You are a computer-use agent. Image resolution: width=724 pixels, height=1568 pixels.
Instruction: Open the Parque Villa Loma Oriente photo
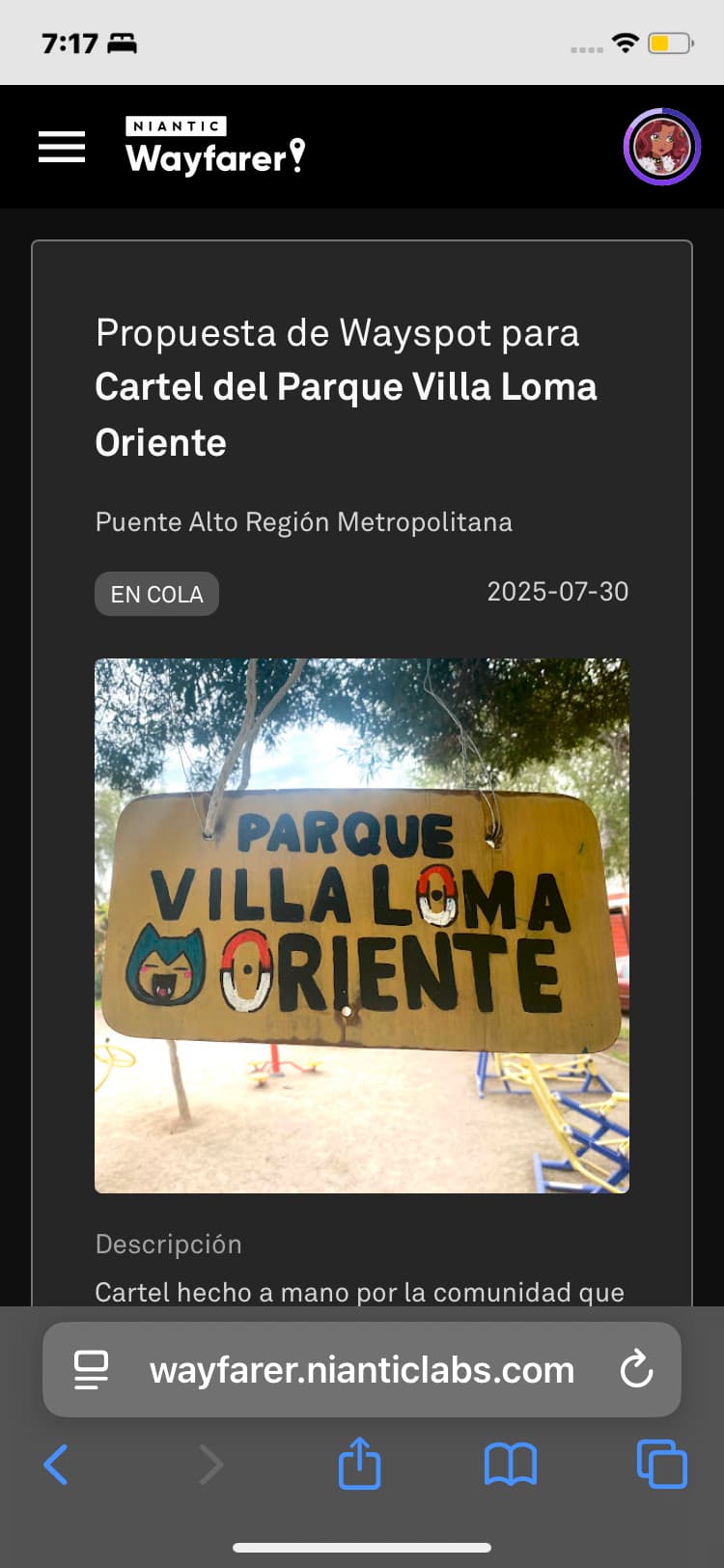(362, 925)
